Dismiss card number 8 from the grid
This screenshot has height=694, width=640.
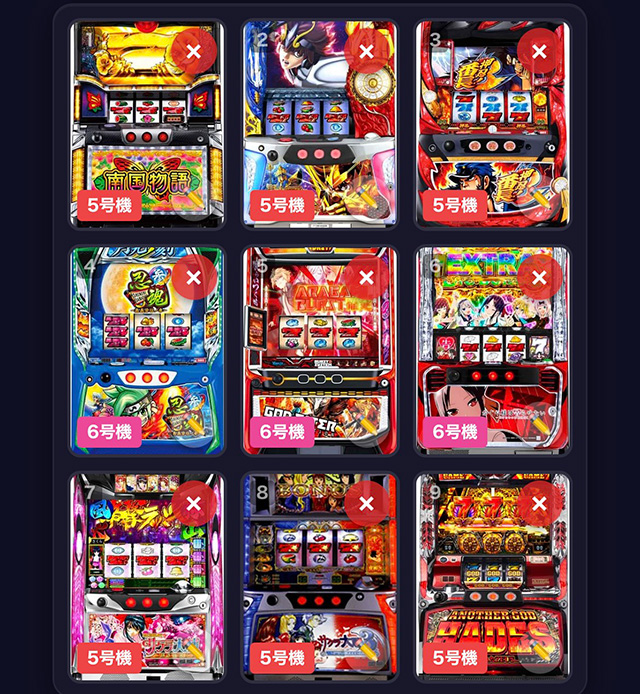point(366,503)
